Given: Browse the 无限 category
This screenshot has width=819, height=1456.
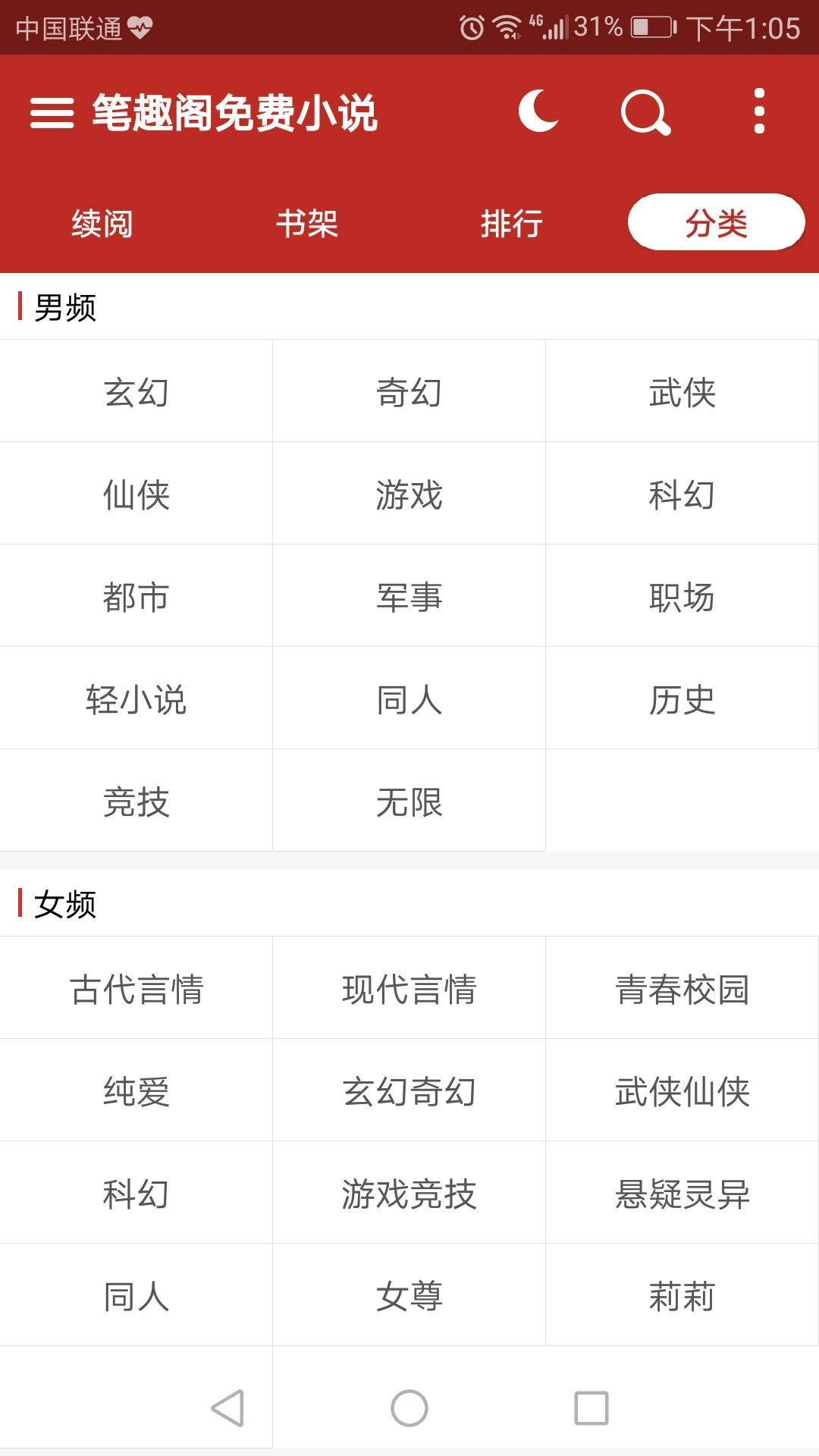Looking at the screenshot, I should pos(409,801).
